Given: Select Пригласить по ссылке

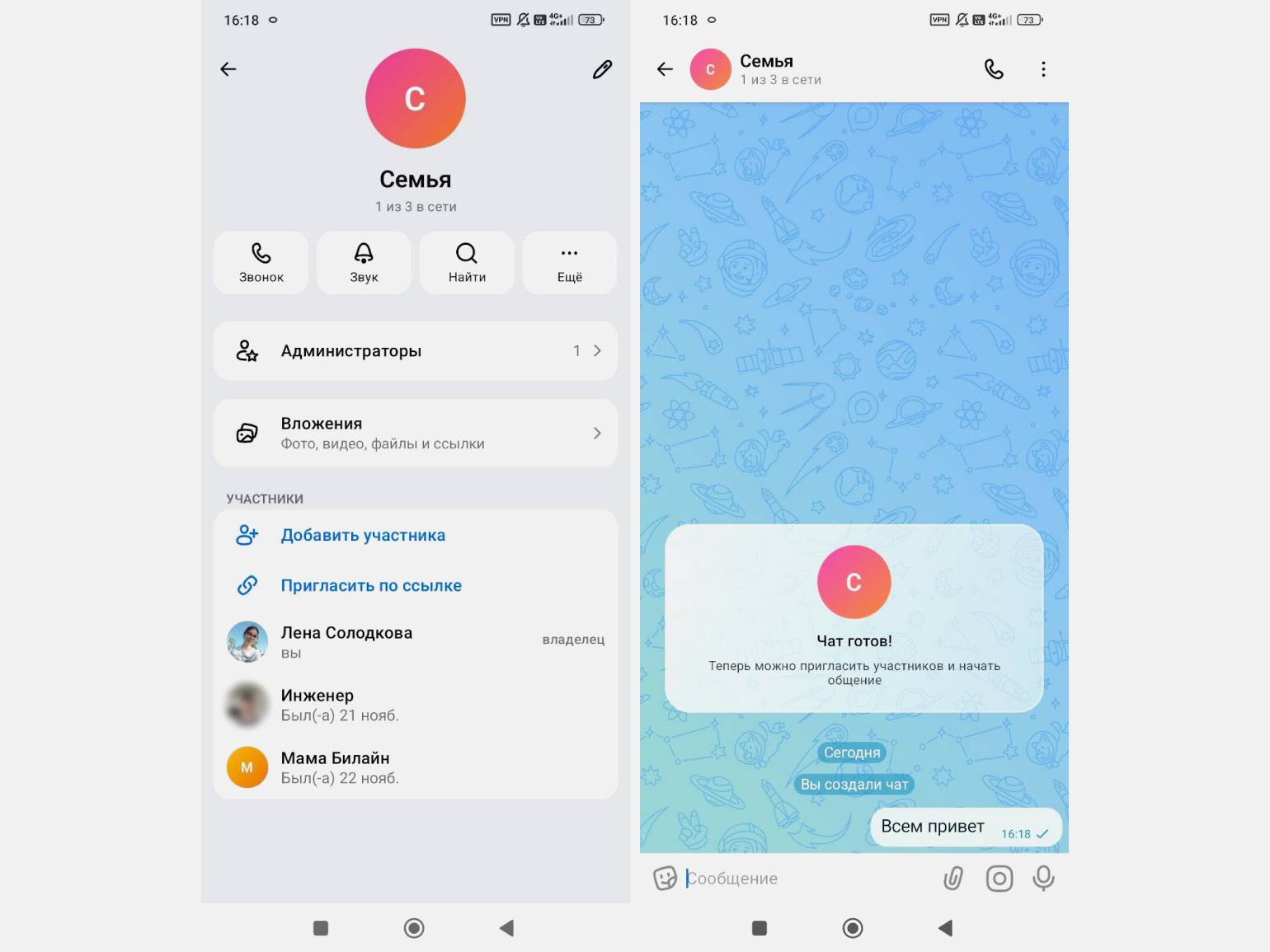Looking at the screenshot, I should [371, 586].
